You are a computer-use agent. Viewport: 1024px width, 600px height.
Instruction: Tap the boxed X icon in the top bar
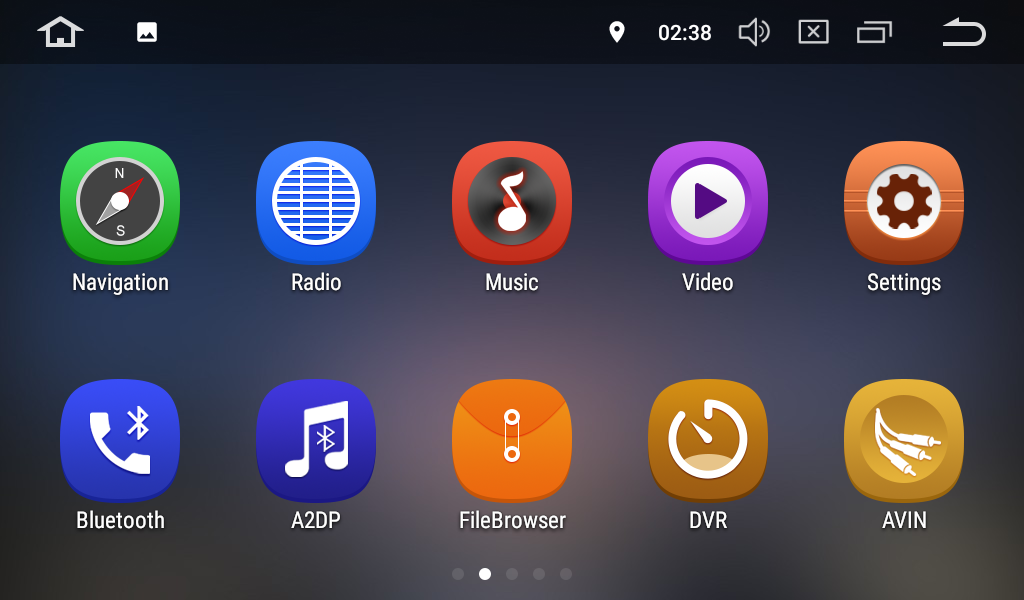click(814, 32)
